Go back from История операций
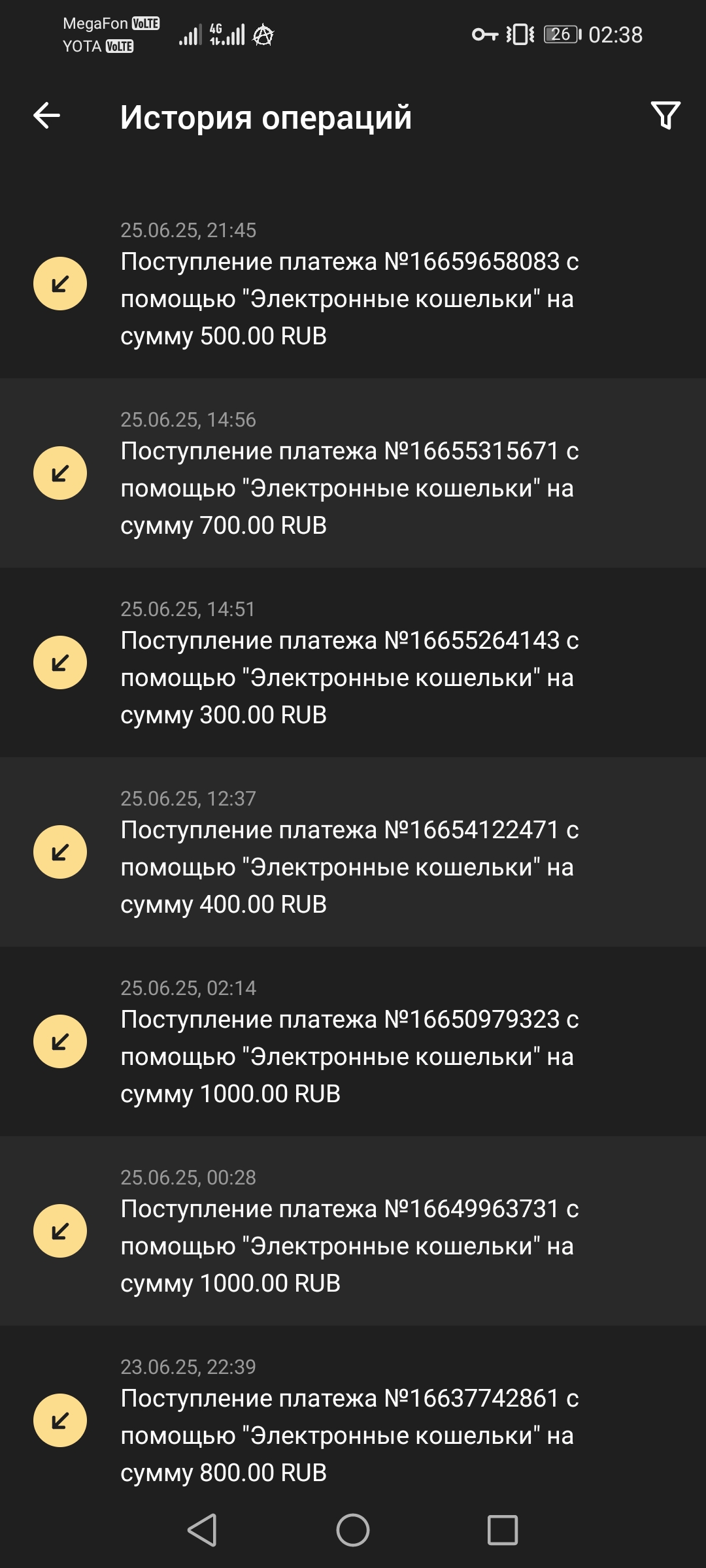The width and height of the screenshot is (706, 1568). click(x=46, y=116)
